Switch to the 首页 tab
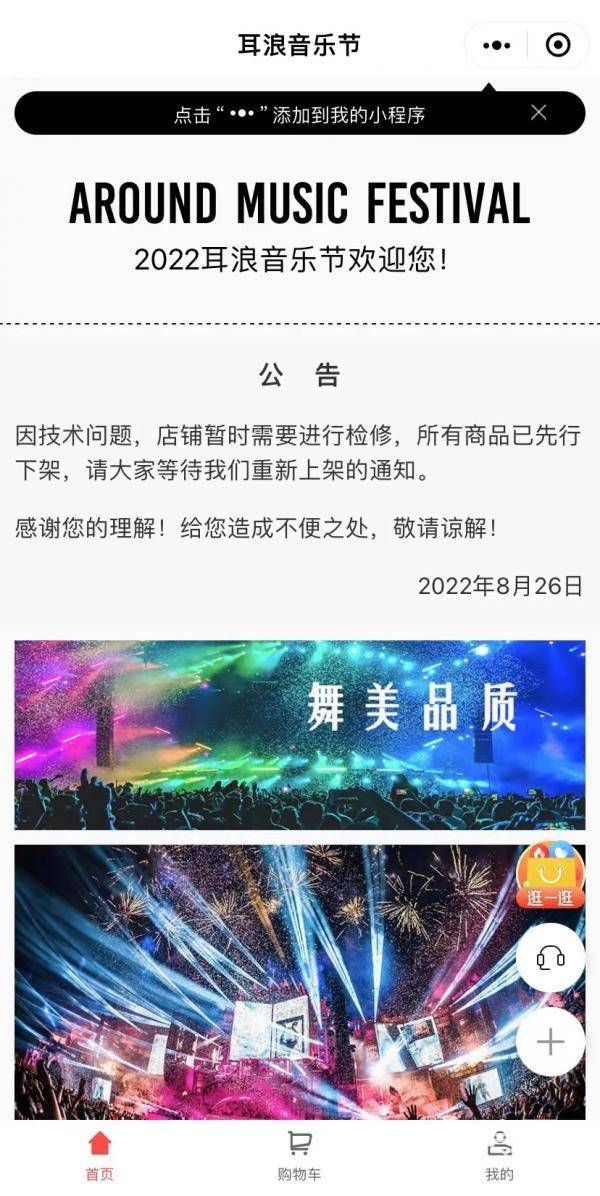The height and width of the screenshot is (1196, 600). 100,1155
